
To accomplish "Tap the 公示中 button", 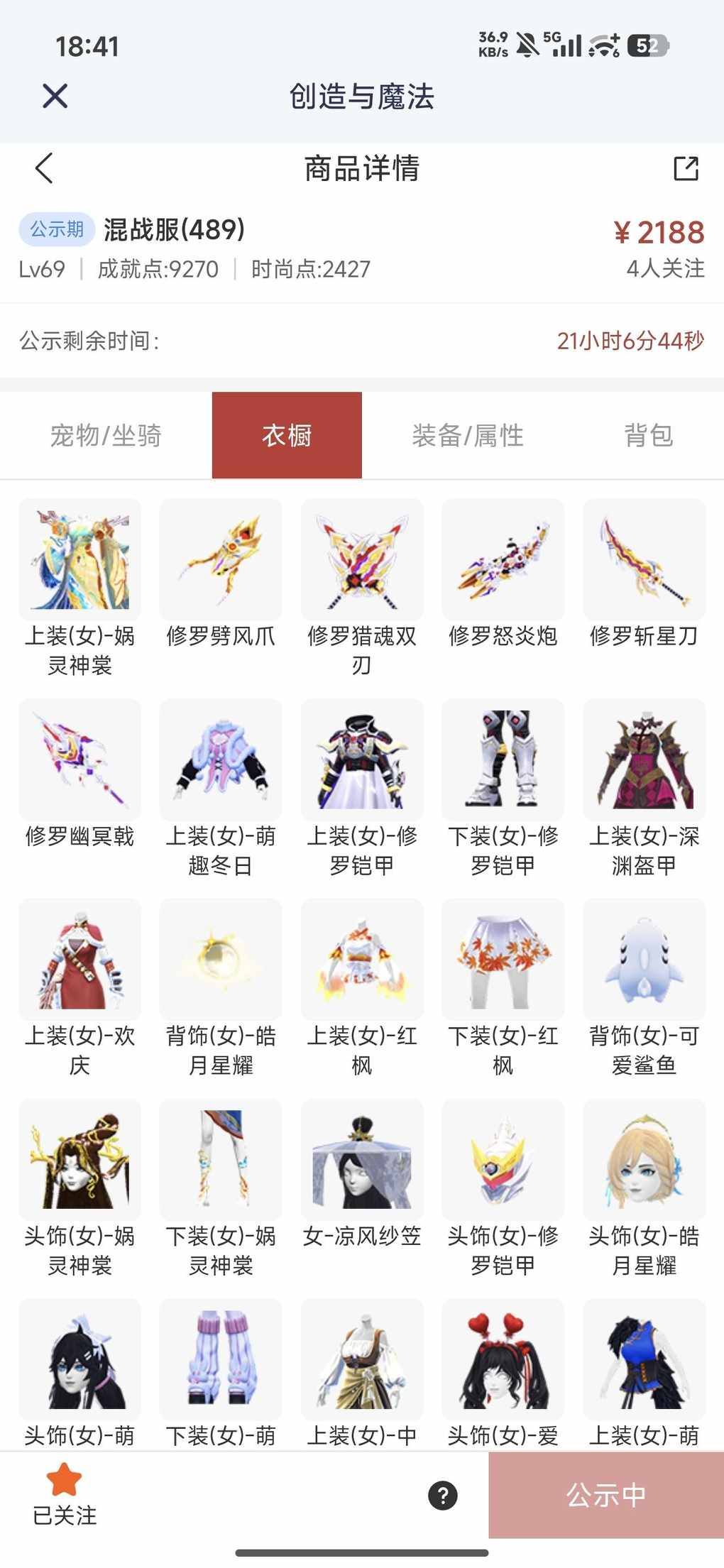I will point(605,1495).
